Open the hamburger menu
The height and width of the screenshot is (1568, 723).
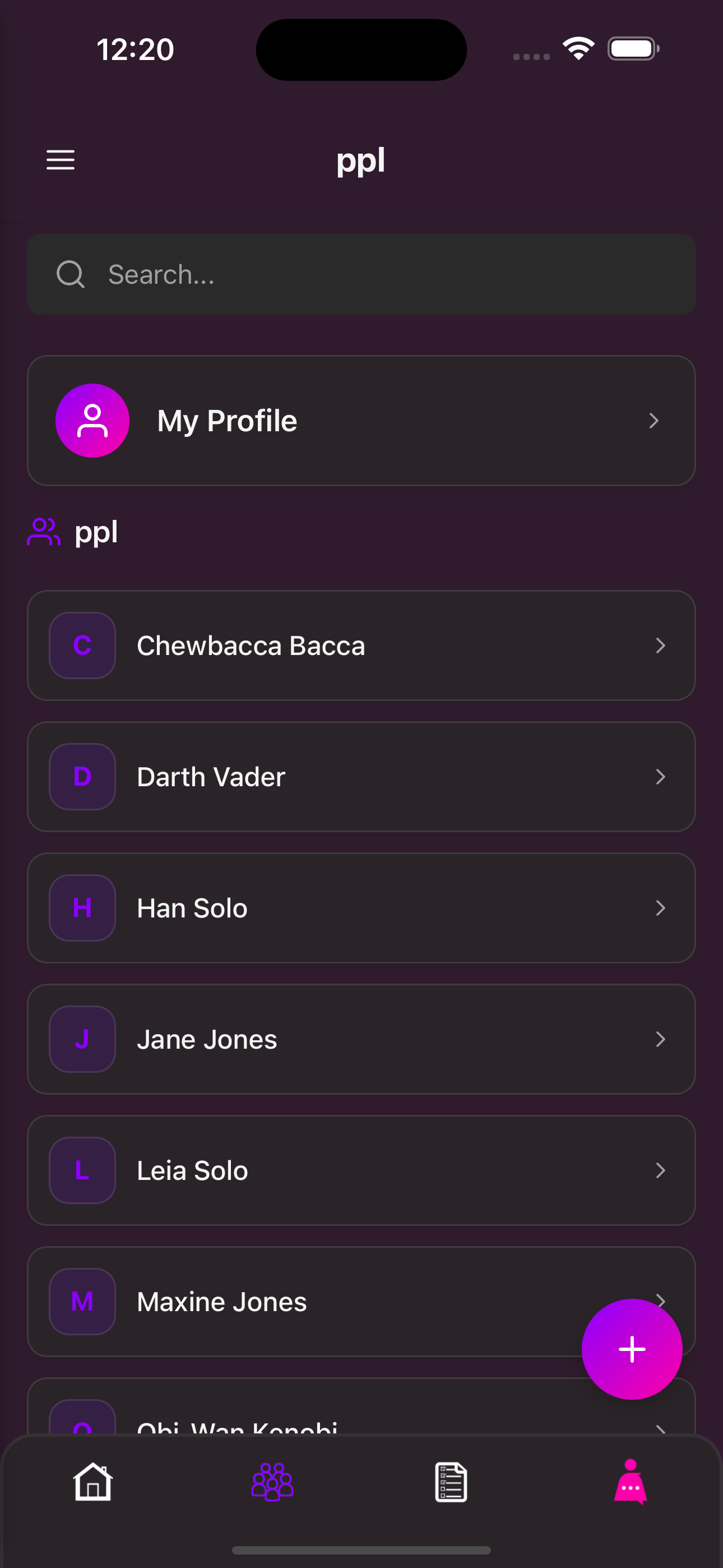61,160
